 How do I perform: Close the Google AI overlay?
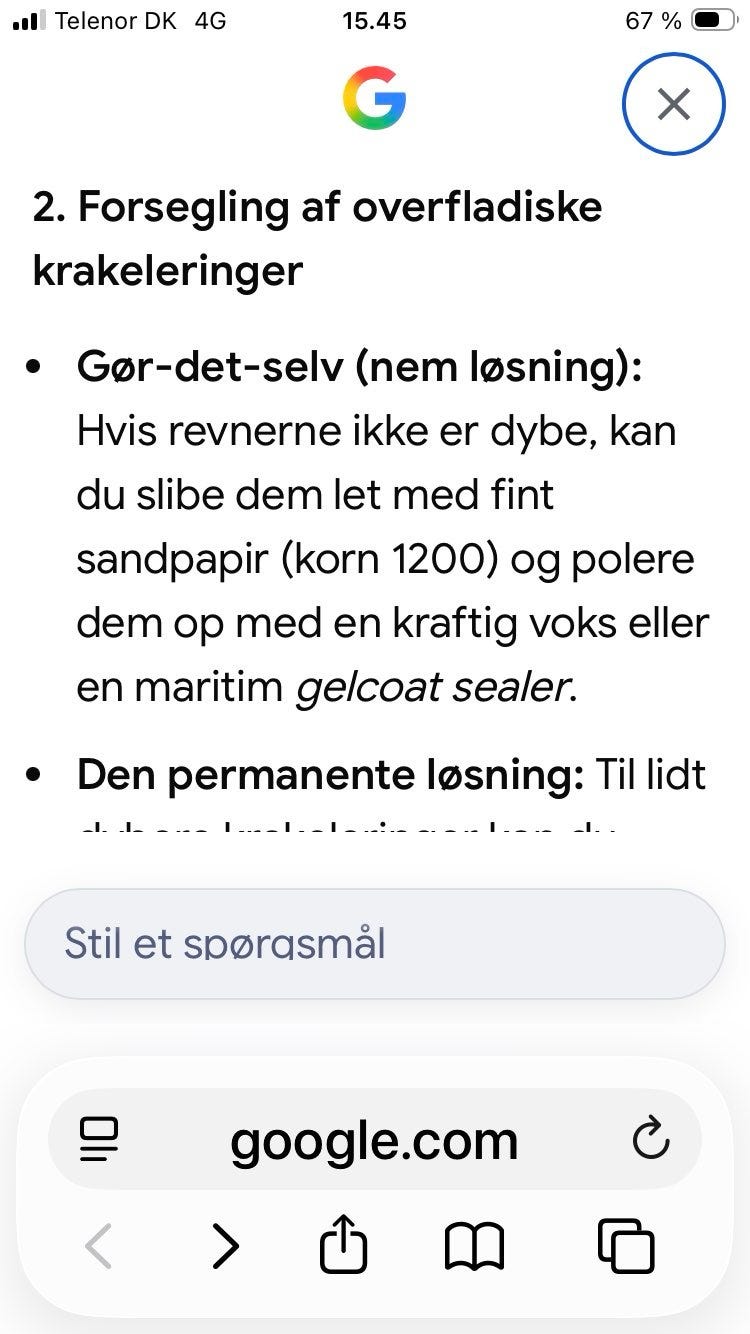click(x=673, y=104)
